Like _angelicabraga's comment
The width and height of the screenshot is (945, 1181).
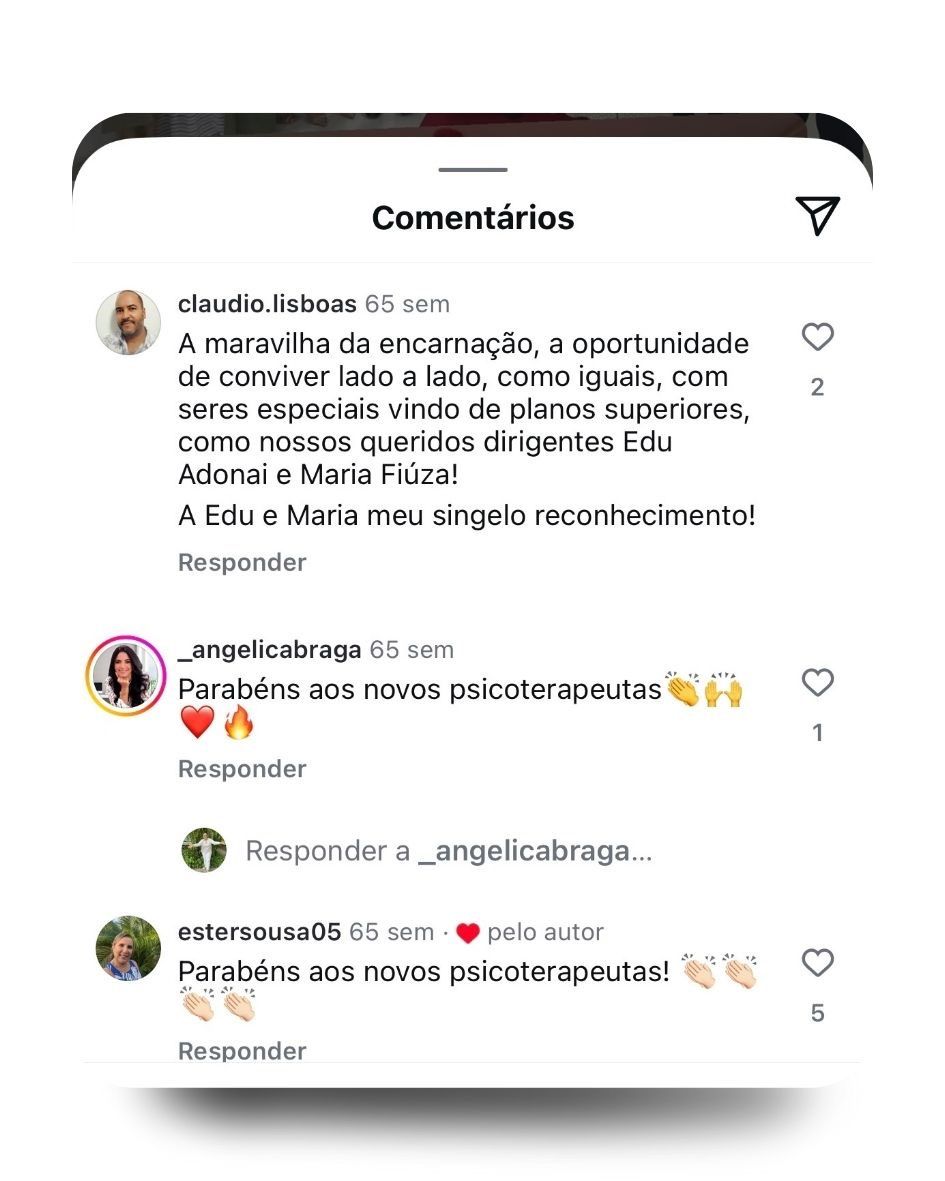coord(817,684)
